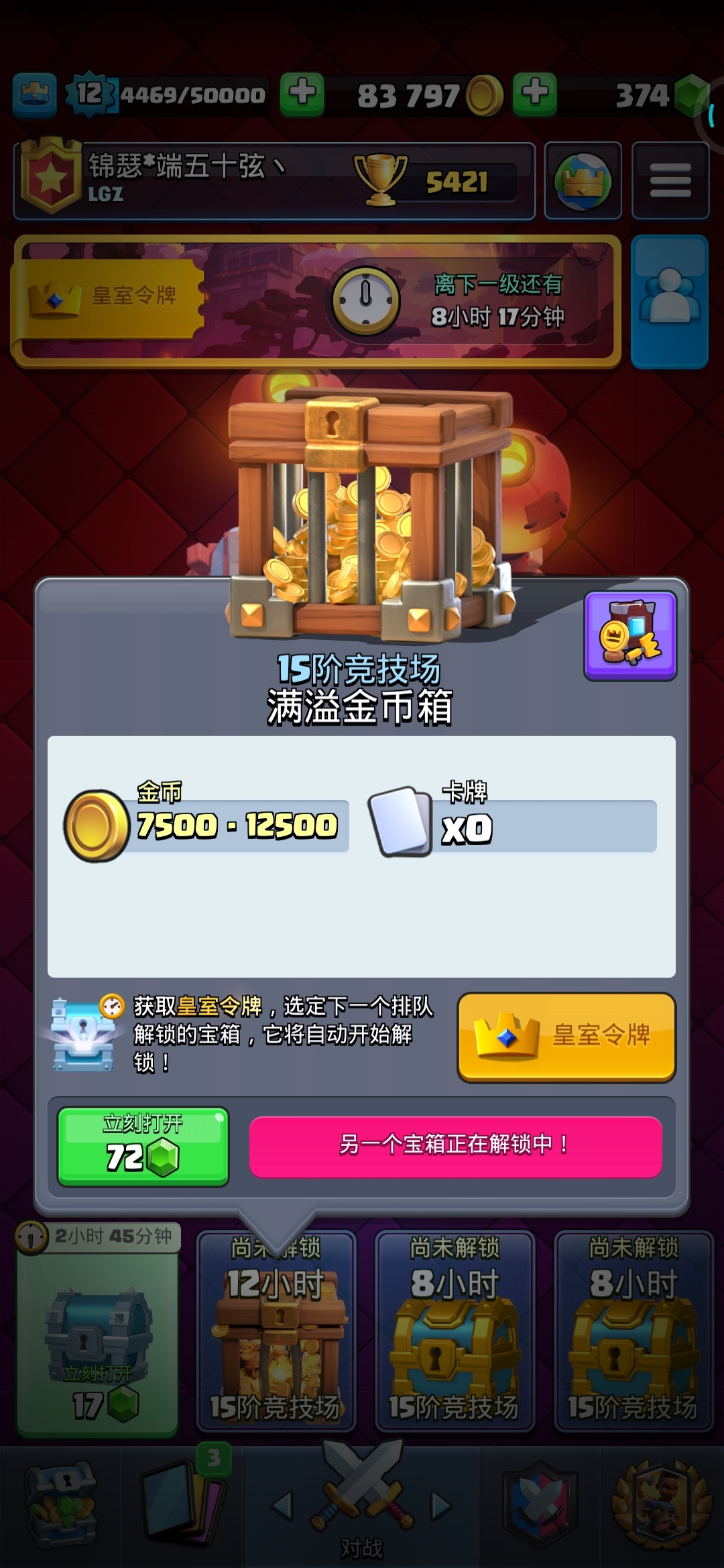The image size is (724, 1568).
Task: Select the 12小时 gold crate chest slot
Action: pos(276,1330)
